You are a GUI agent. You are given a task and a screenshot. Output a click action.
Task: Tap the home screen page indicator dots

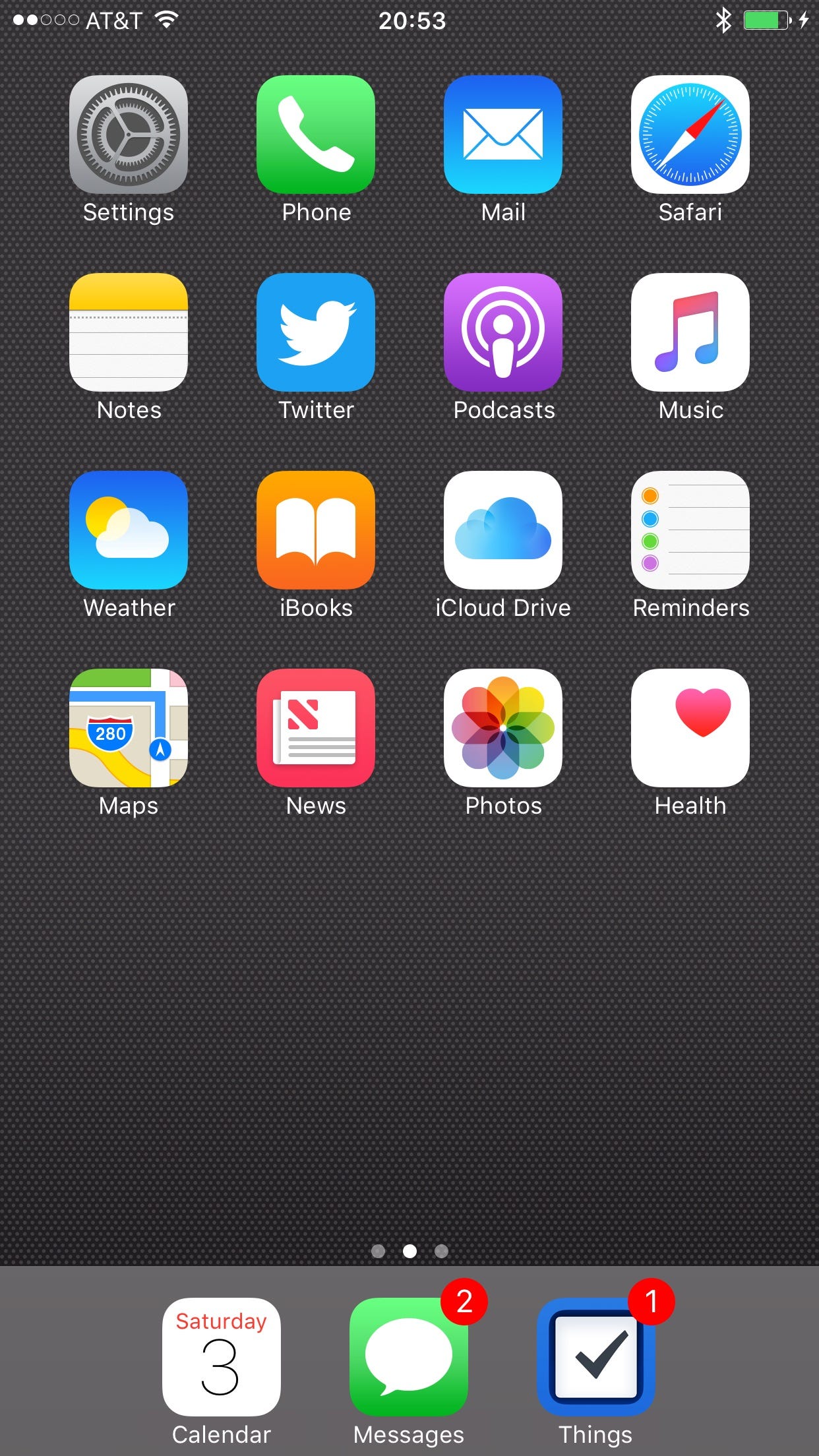(409, 1251)
